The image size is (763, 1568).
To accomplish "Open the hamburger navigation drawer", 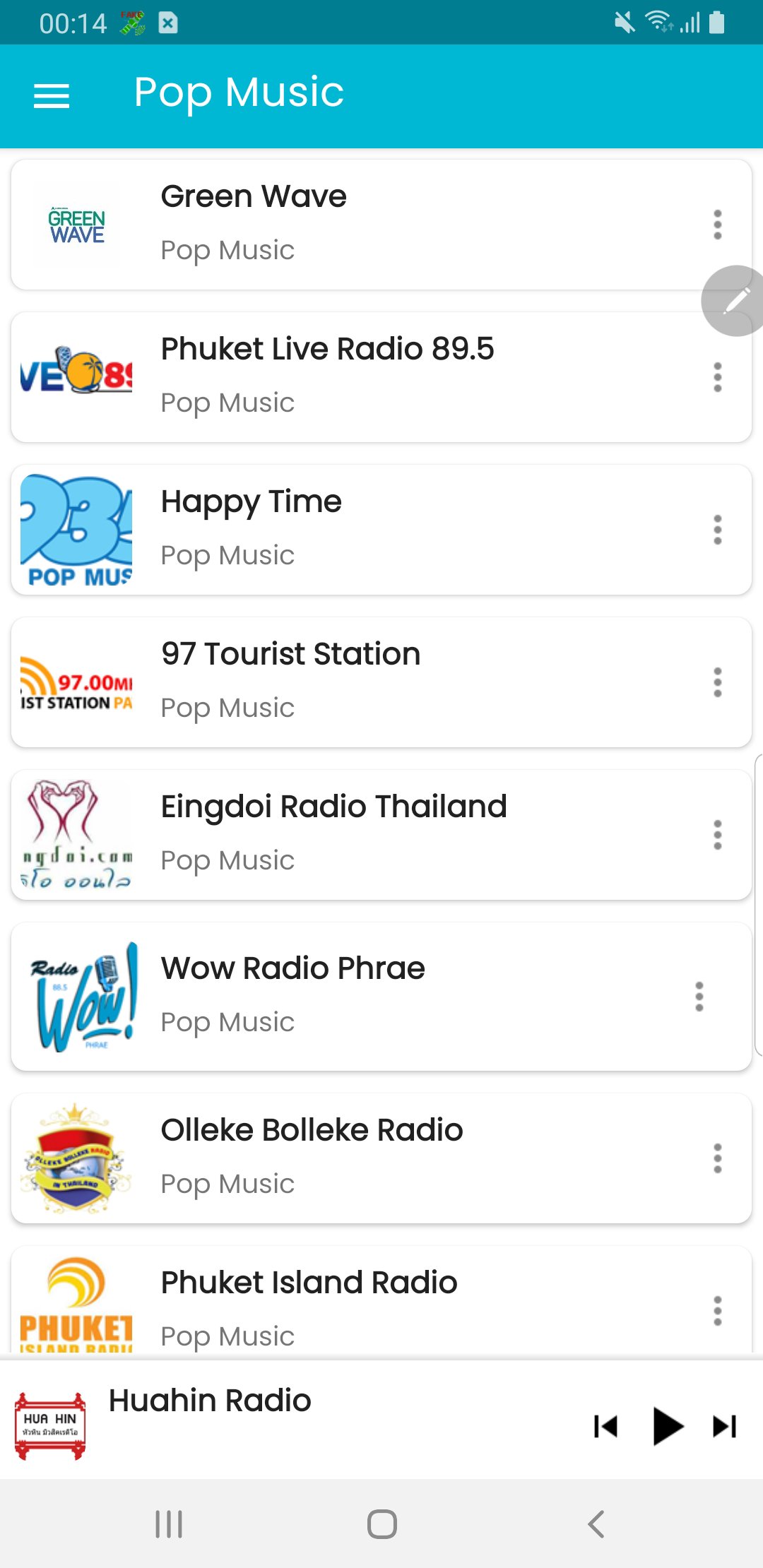I will (x=52, y=95).
